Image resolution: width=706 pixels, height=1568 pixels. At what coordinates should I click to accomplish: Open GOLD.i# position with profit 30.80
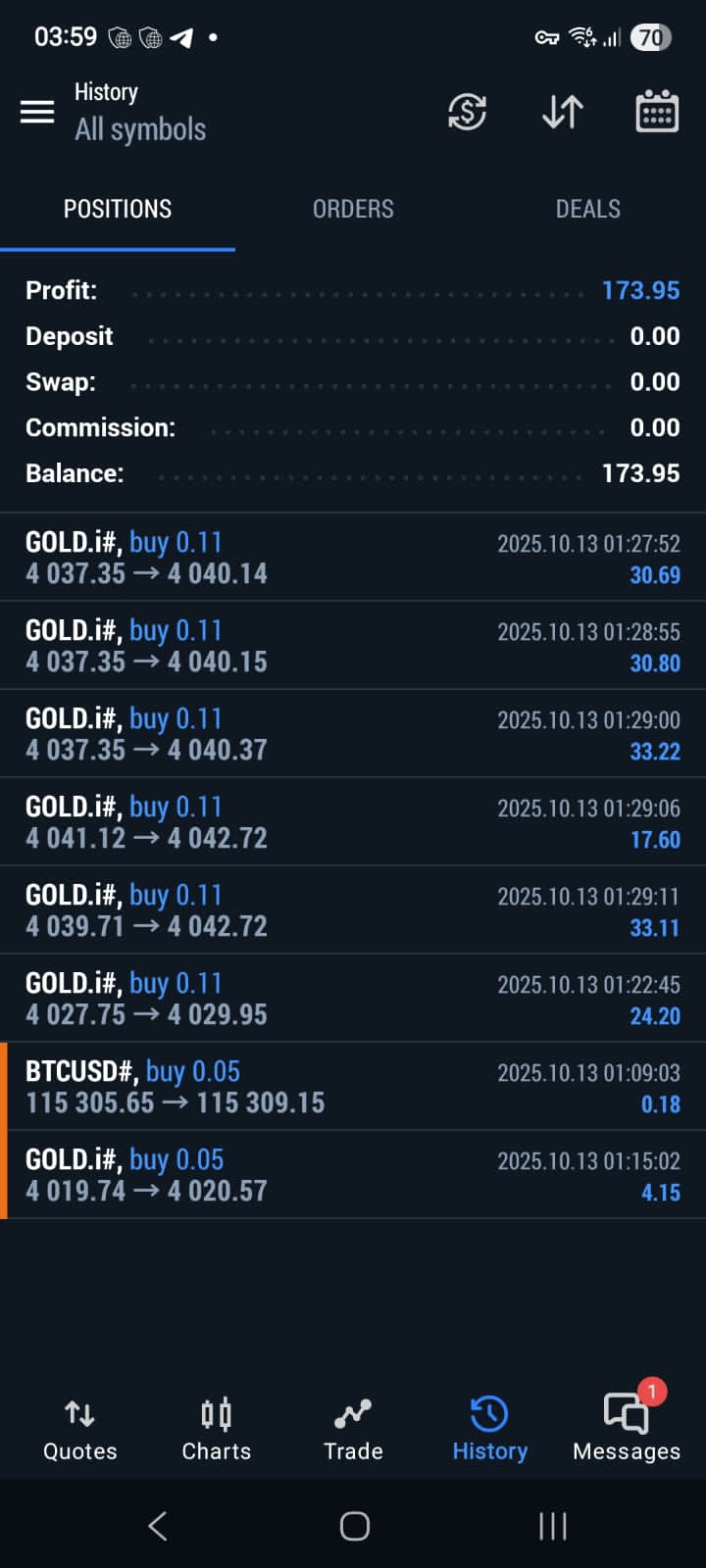353,646
